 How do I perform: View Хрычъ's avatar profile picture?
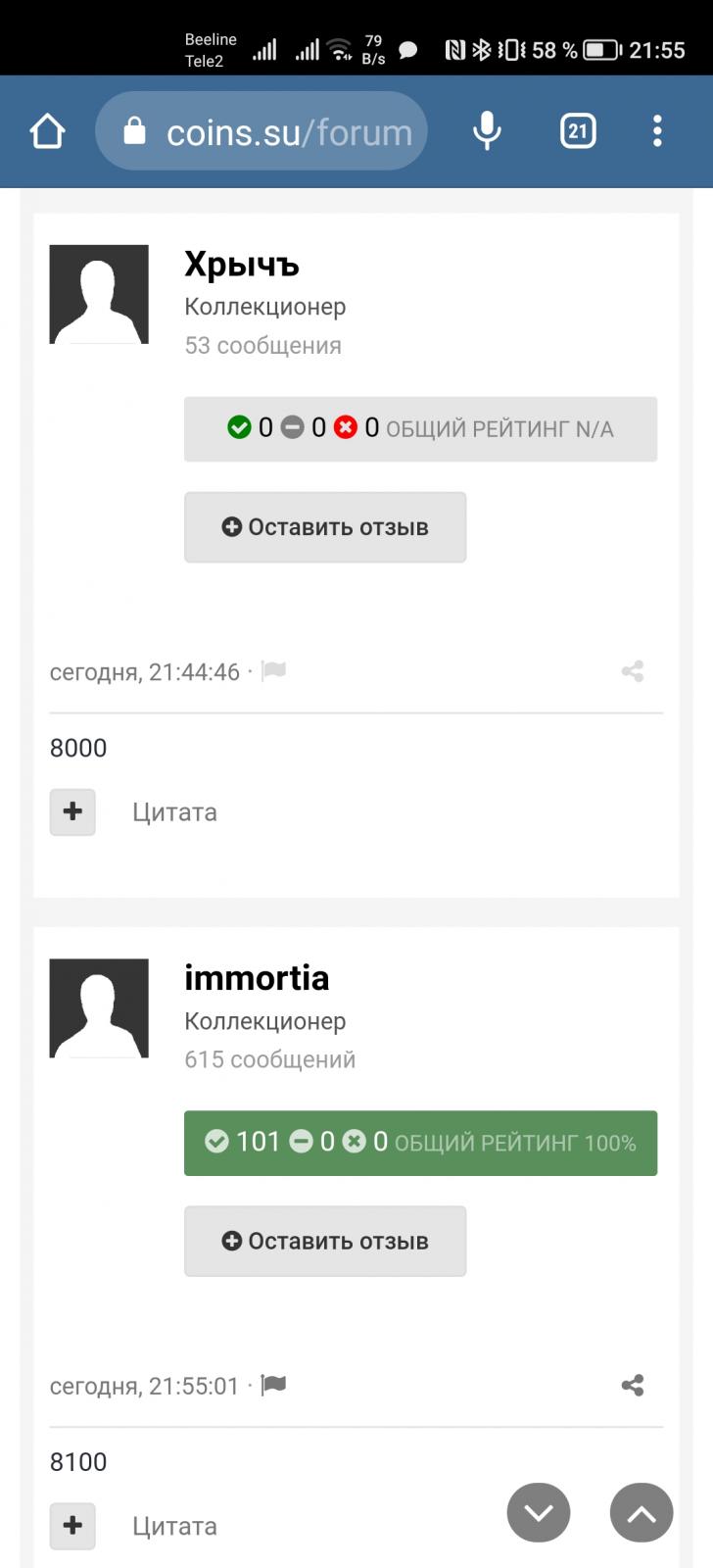[x=99, y=294]
